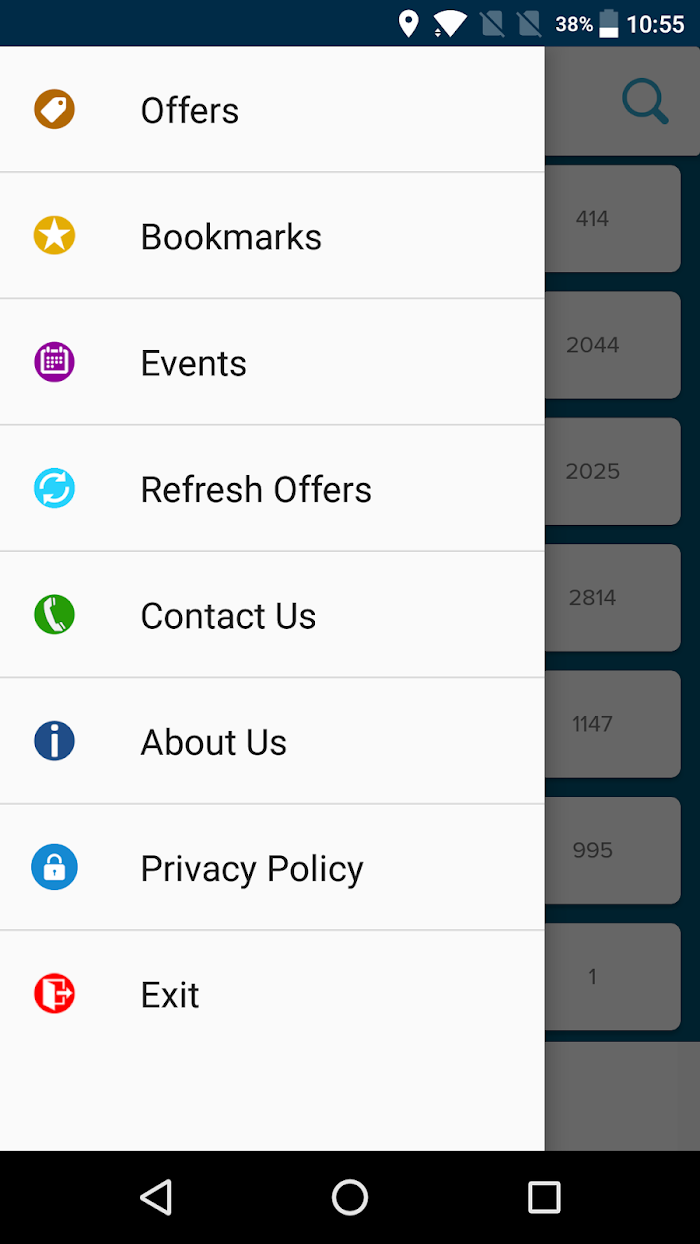The image size is (700, 1244).
Task: View the About Us page
Action: (272, 741)
